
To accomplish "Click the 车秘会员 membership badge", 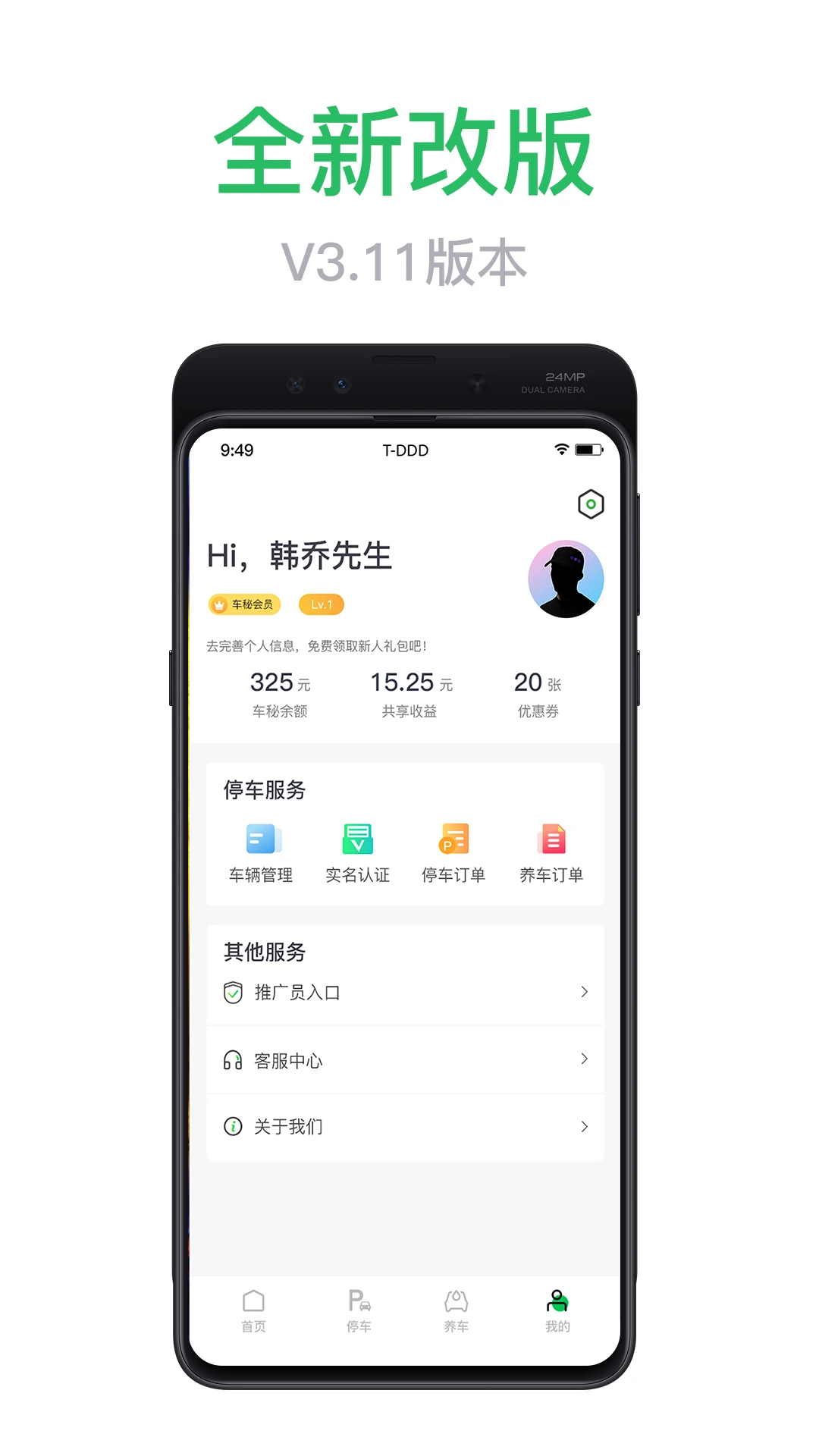I will (x=243, y=604).
